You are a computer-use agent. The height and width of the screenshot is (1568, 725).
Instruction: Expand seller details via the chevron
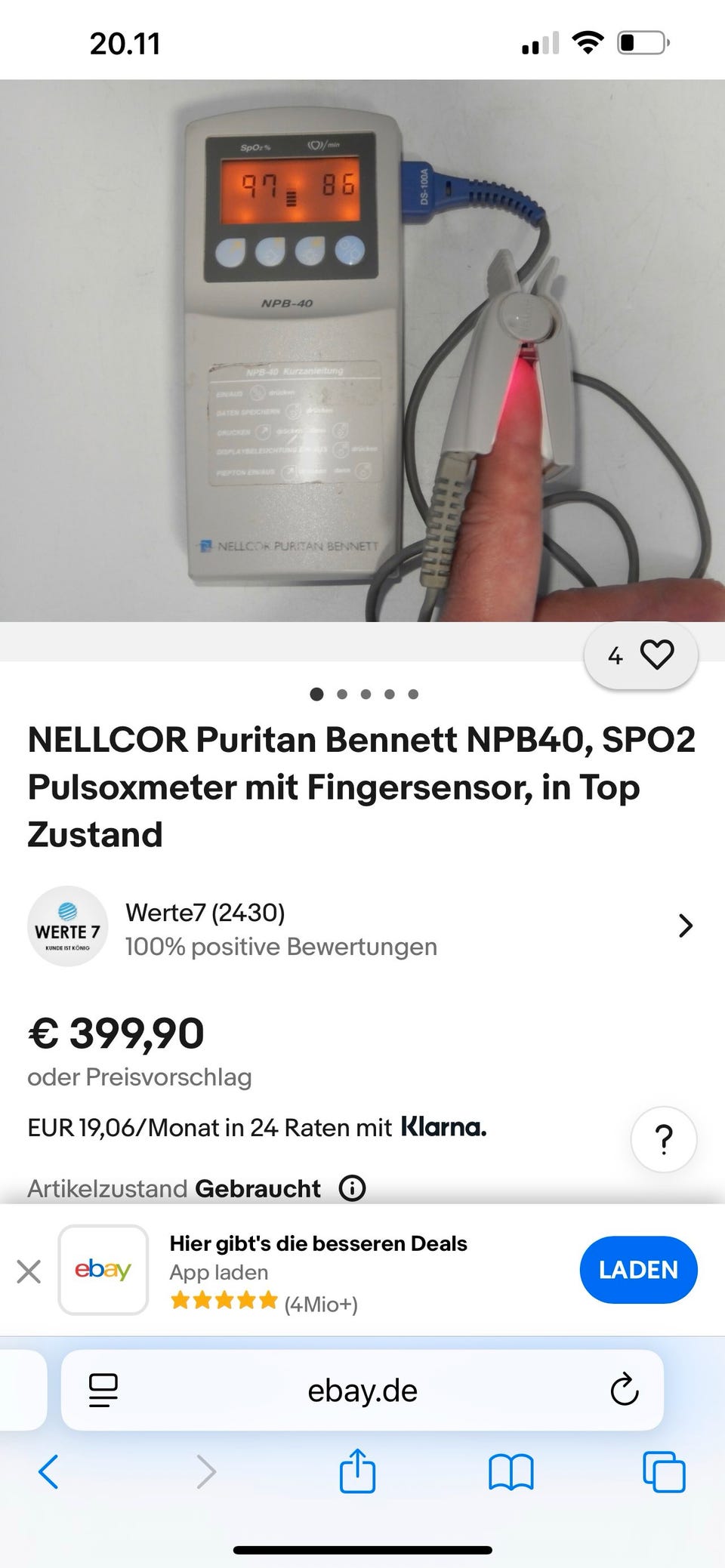(686, 926)
